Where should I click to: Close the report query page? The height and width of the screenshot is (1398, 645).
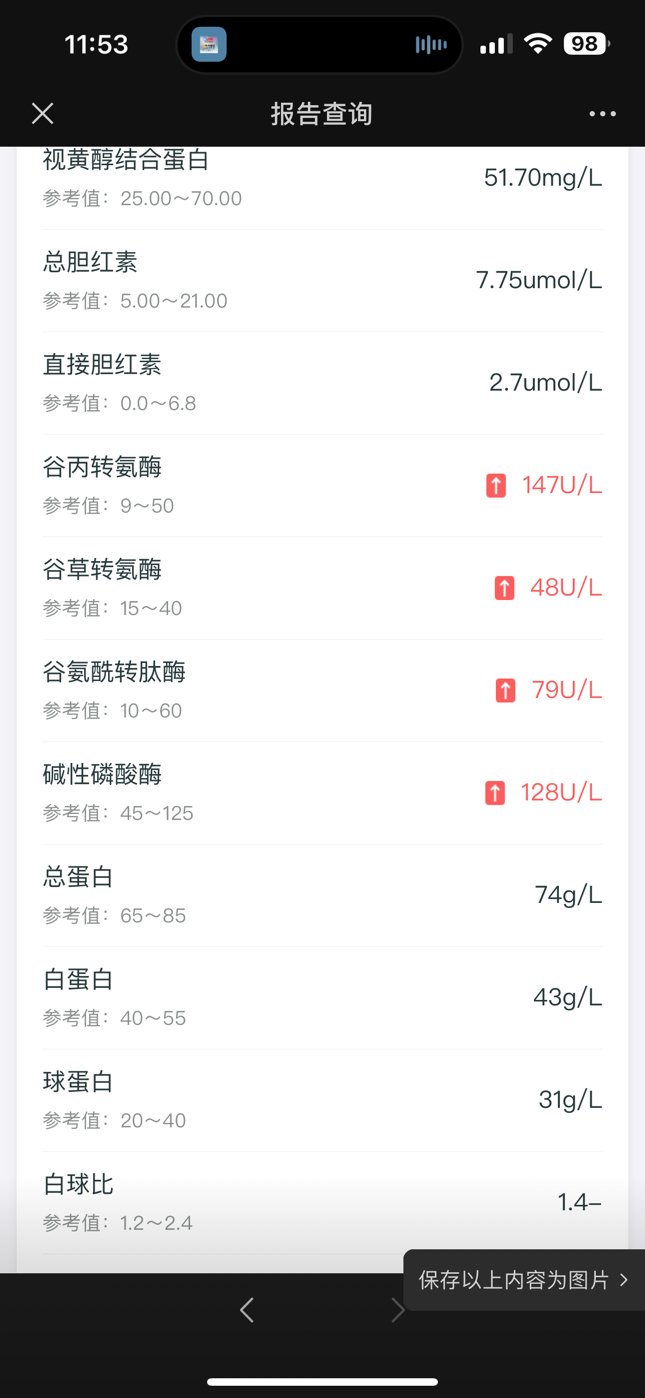coord(42,113)
